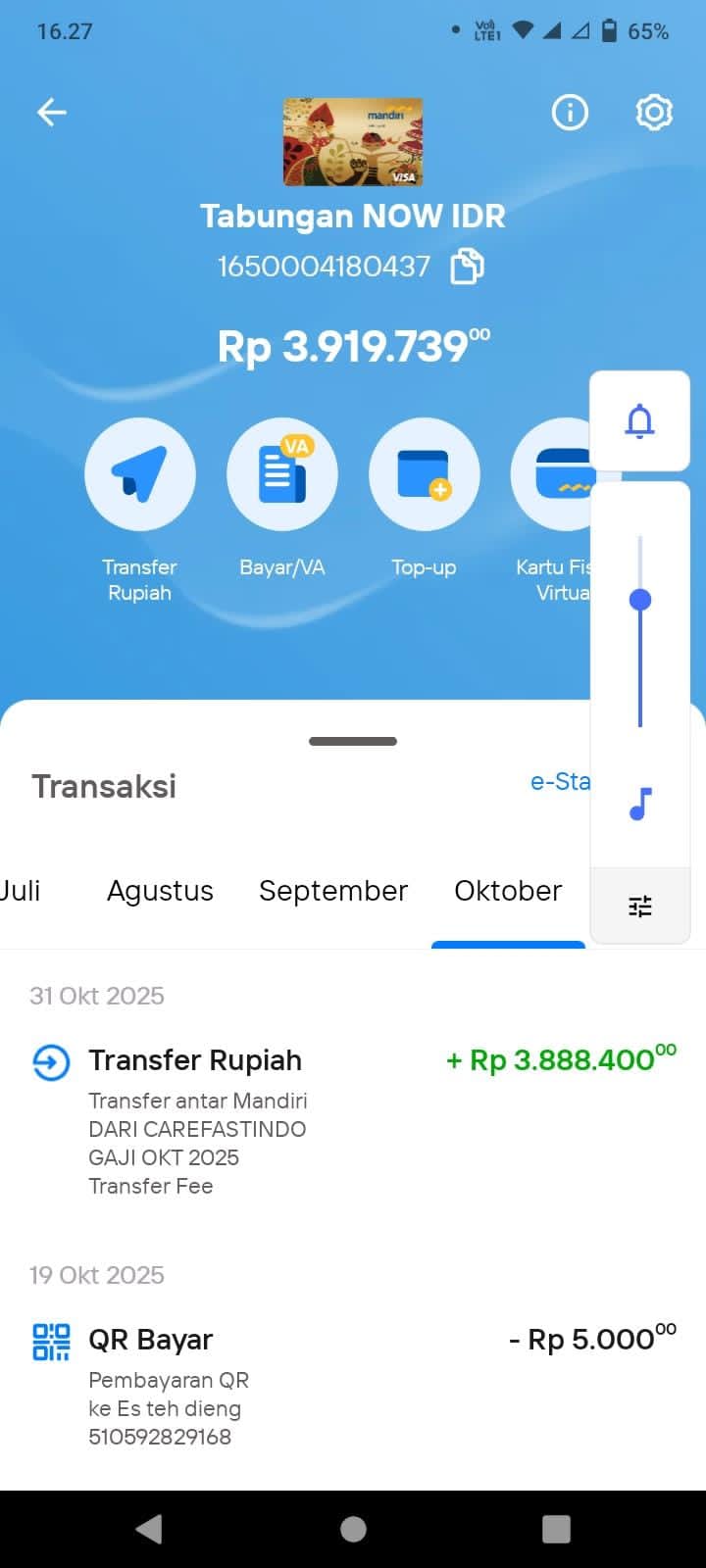Select the Oktober tab
Viewport: 706px width, 1568px height.
508,891
